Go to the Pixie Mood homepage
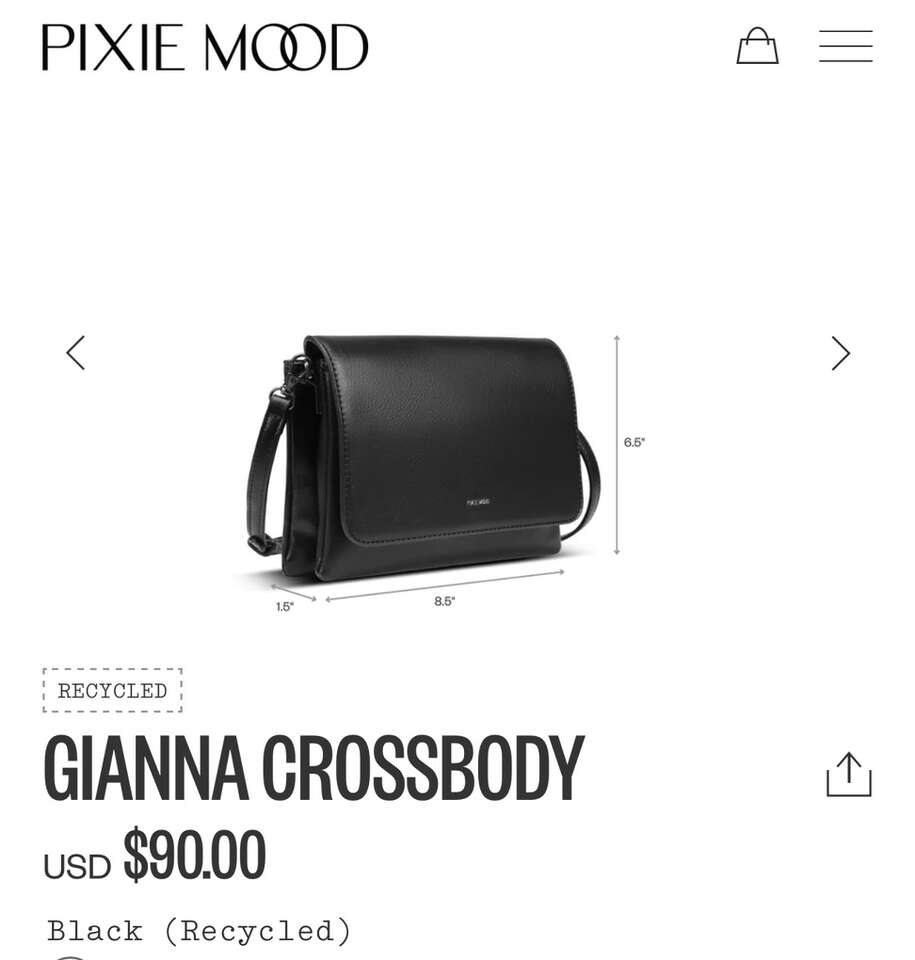The height and width of the screenshot is (960, 915). point(205,47)
